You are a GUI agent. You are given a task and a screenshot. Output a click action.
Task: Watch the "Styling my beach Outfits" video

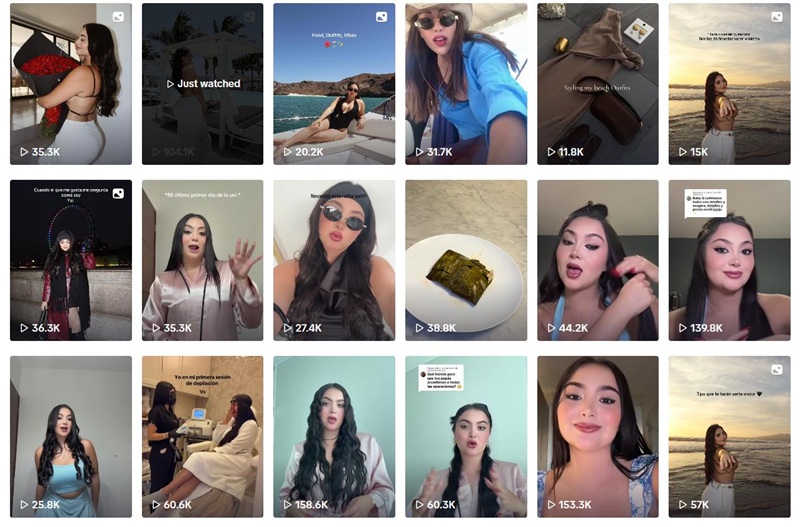598,84
